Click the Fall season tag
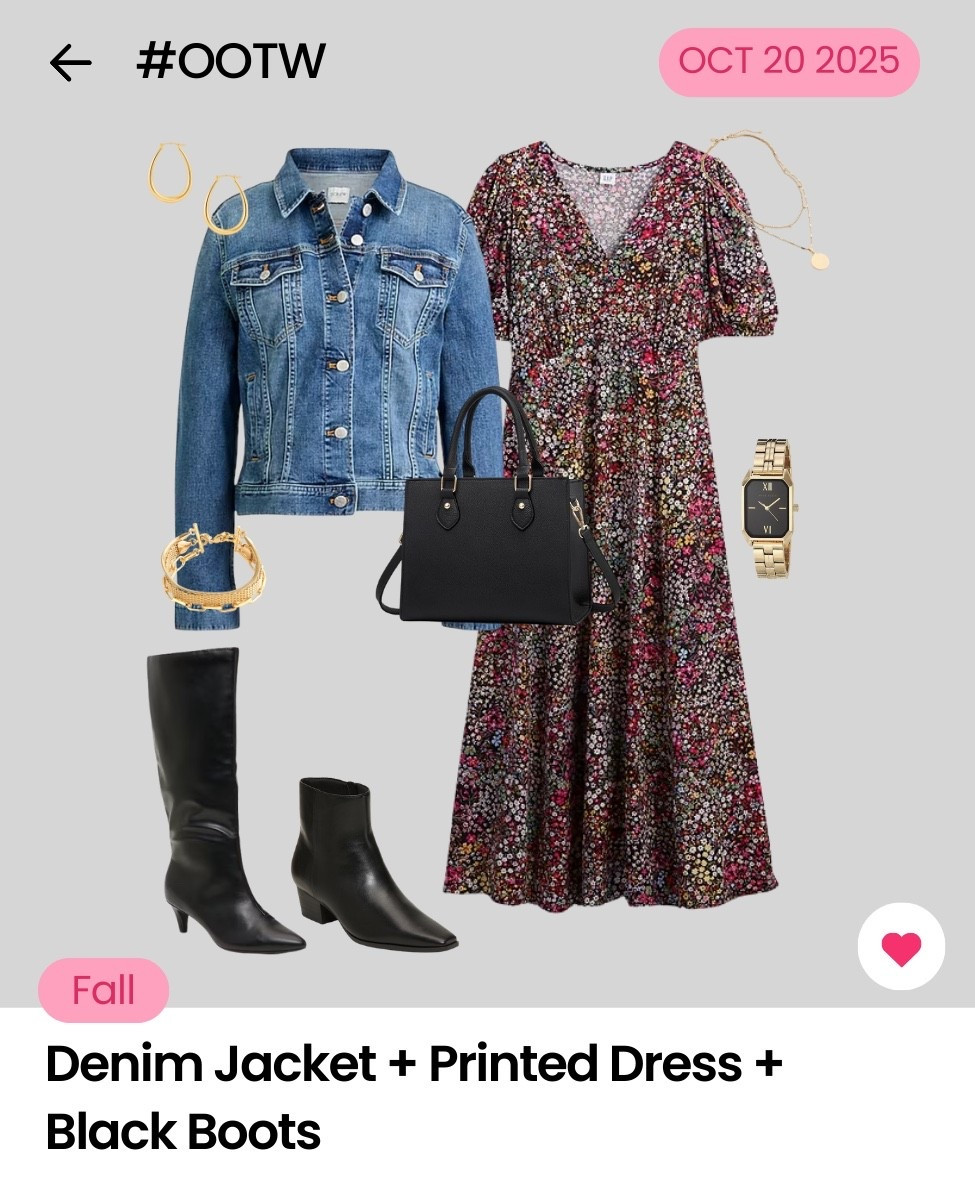The height and width of the screenshot is (1200, 975). pyautogui.click(x=103, y=990)
